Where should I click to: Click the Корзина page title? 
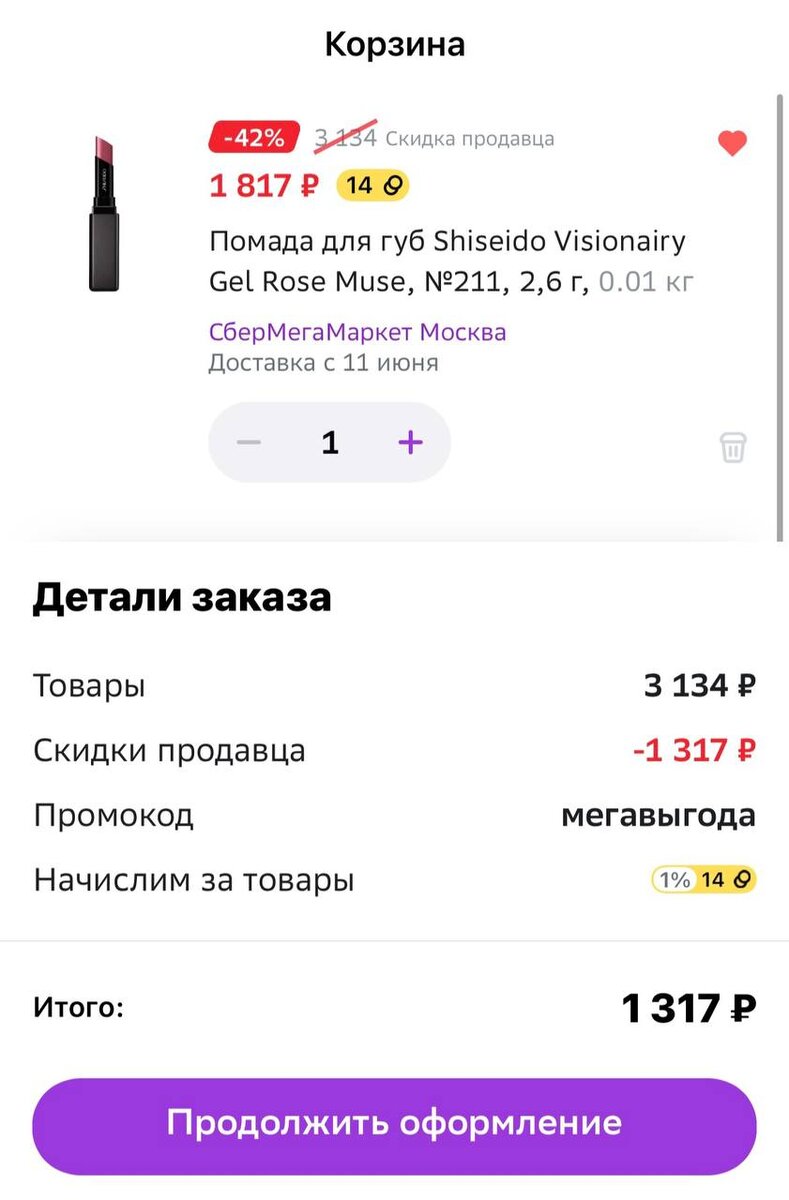(x=394, y=44)
